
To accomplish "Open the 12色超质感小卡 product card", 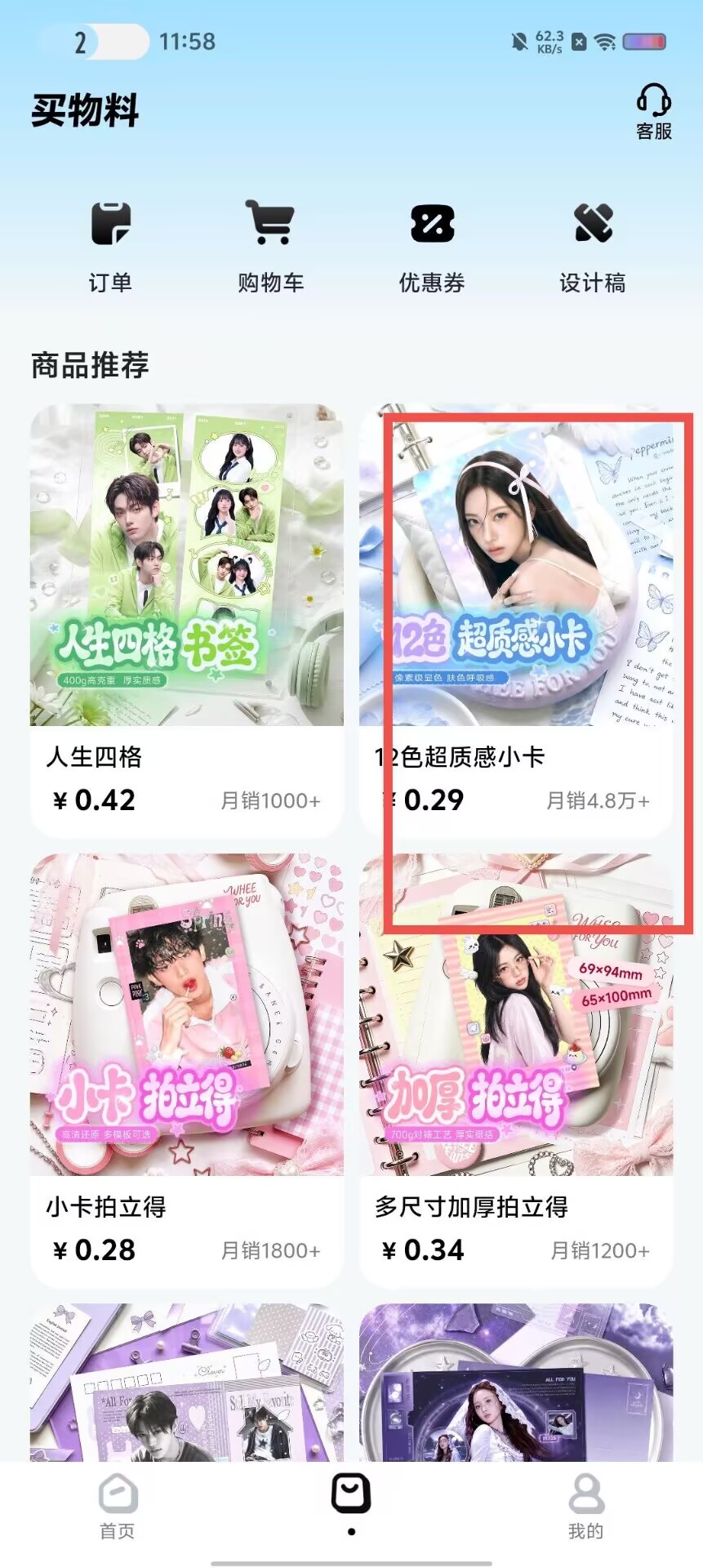I will point(516,621).
